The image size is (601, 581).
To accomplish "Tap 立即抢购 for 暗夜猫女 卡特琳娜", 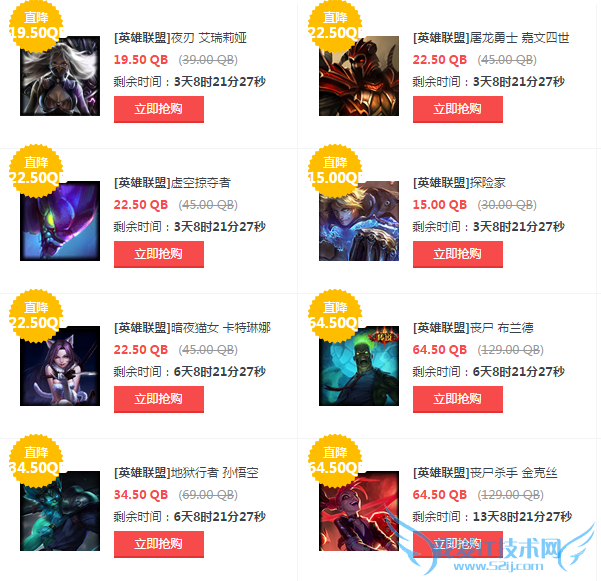I will click(x=159, y=399).
